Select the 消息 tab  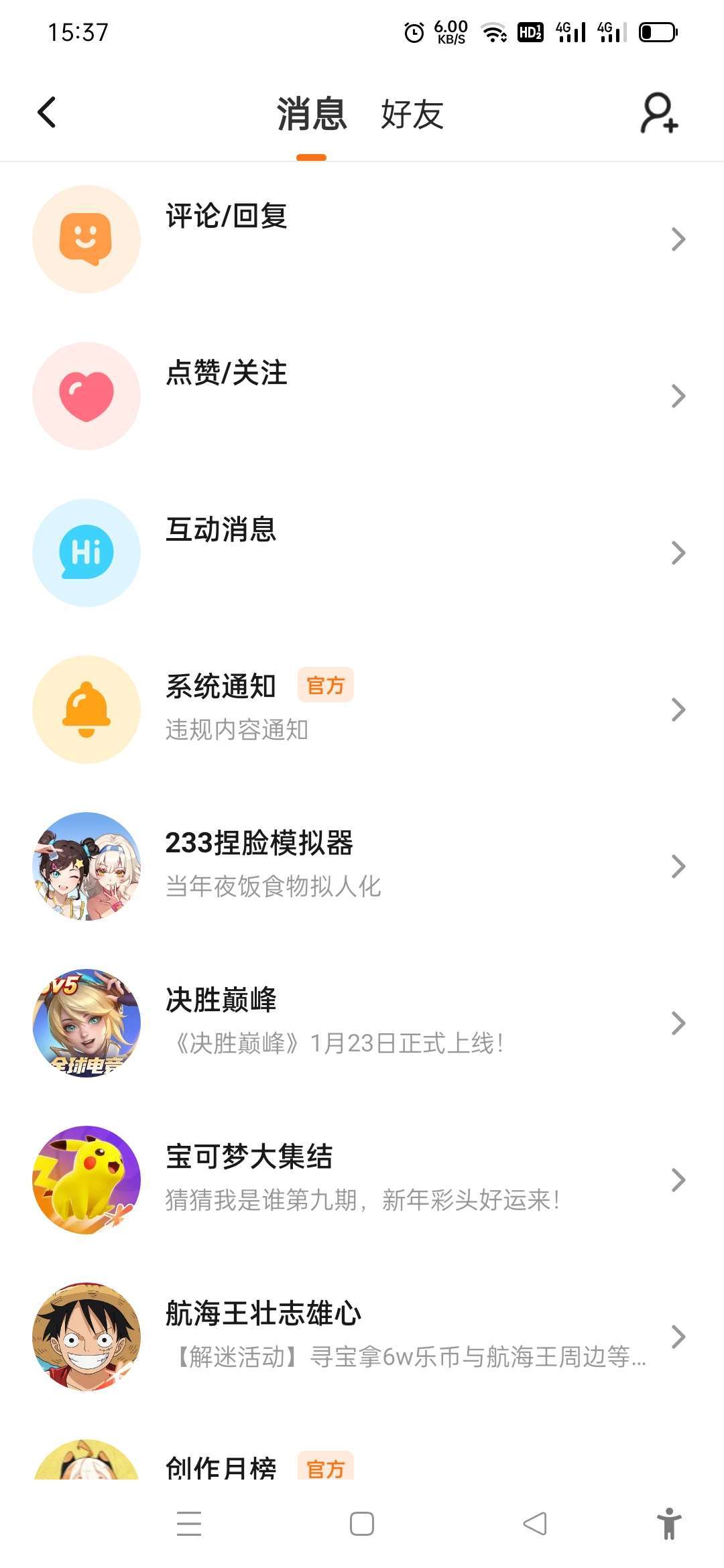pos(312,114)
